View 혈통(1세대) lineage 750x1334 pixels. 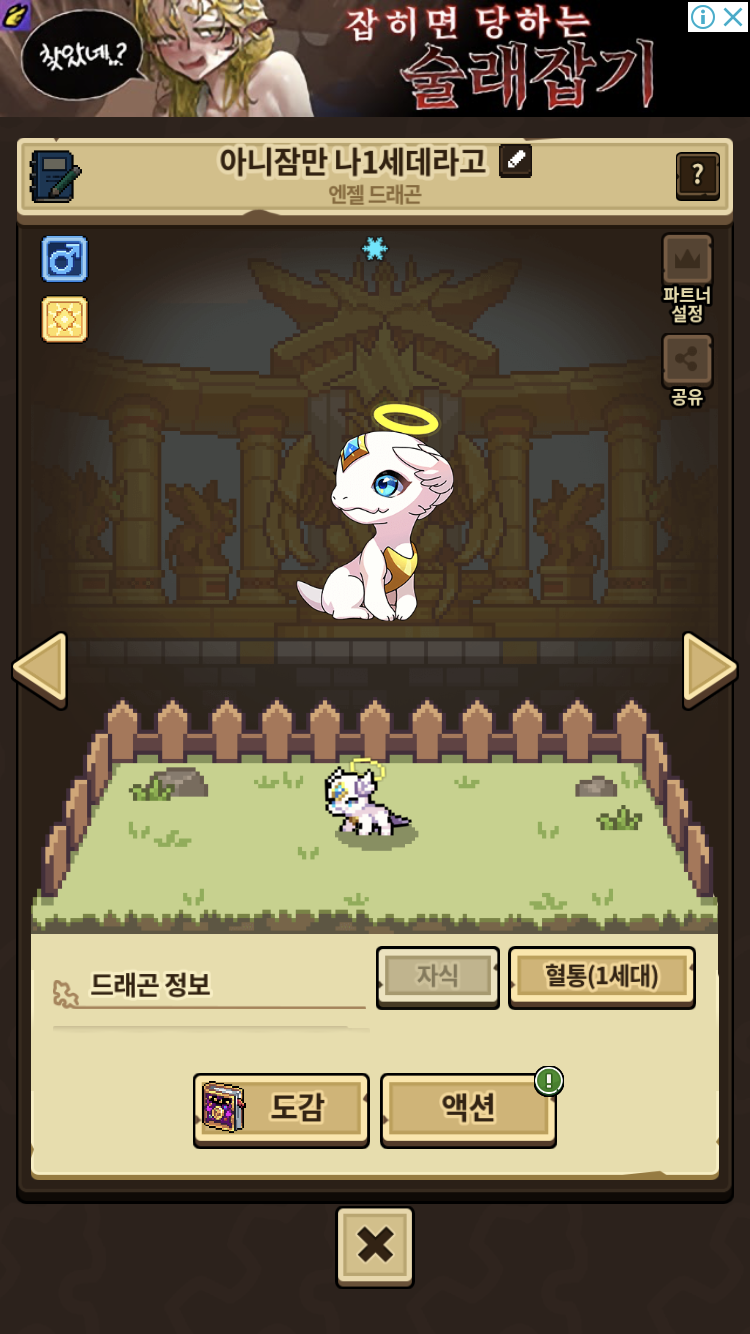[x=602, y=976]
